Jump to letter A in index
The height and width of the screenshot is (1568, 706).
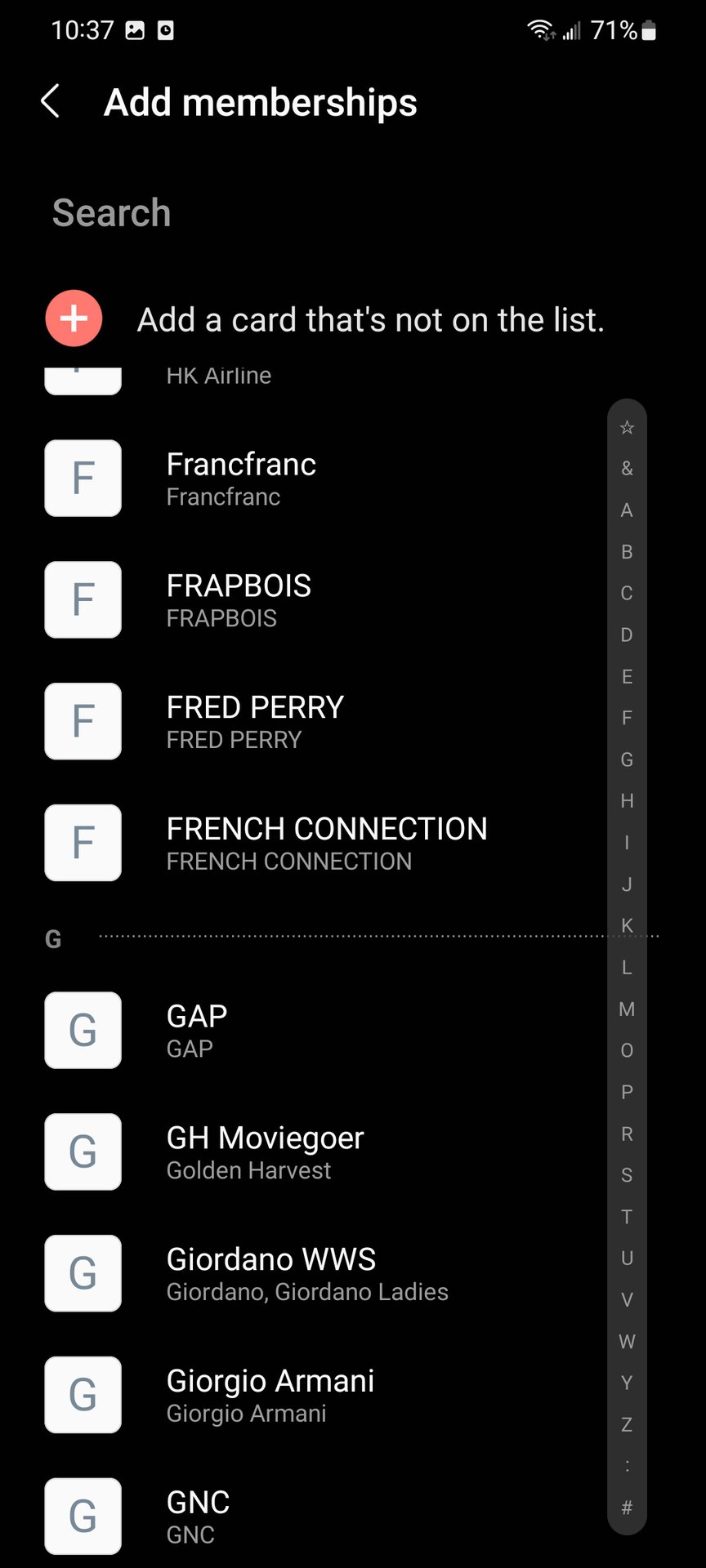pos(627,510)
